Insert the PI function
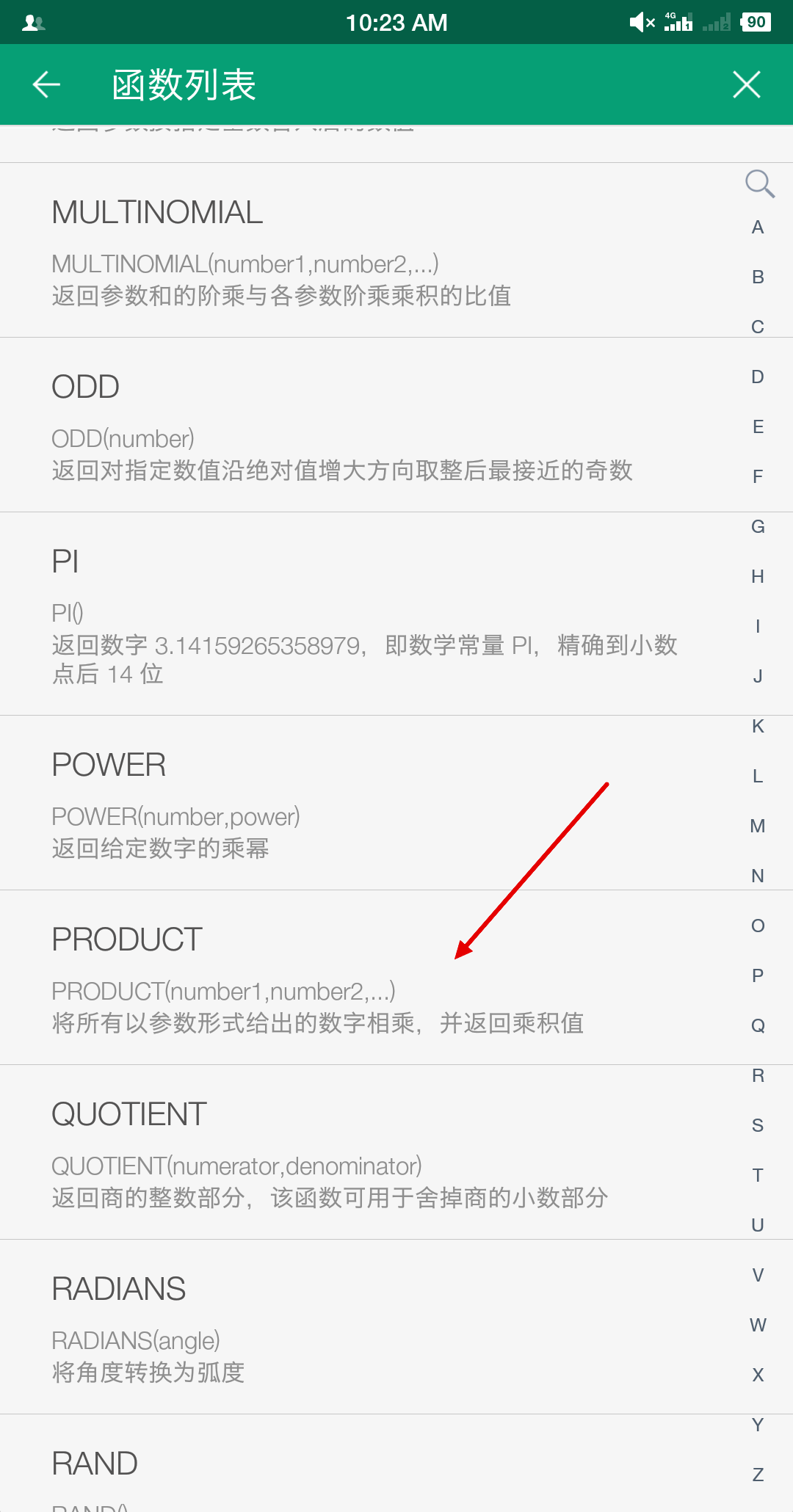Image resolution: width=793 pixels, height=1512 pixels. click(352, 614)
